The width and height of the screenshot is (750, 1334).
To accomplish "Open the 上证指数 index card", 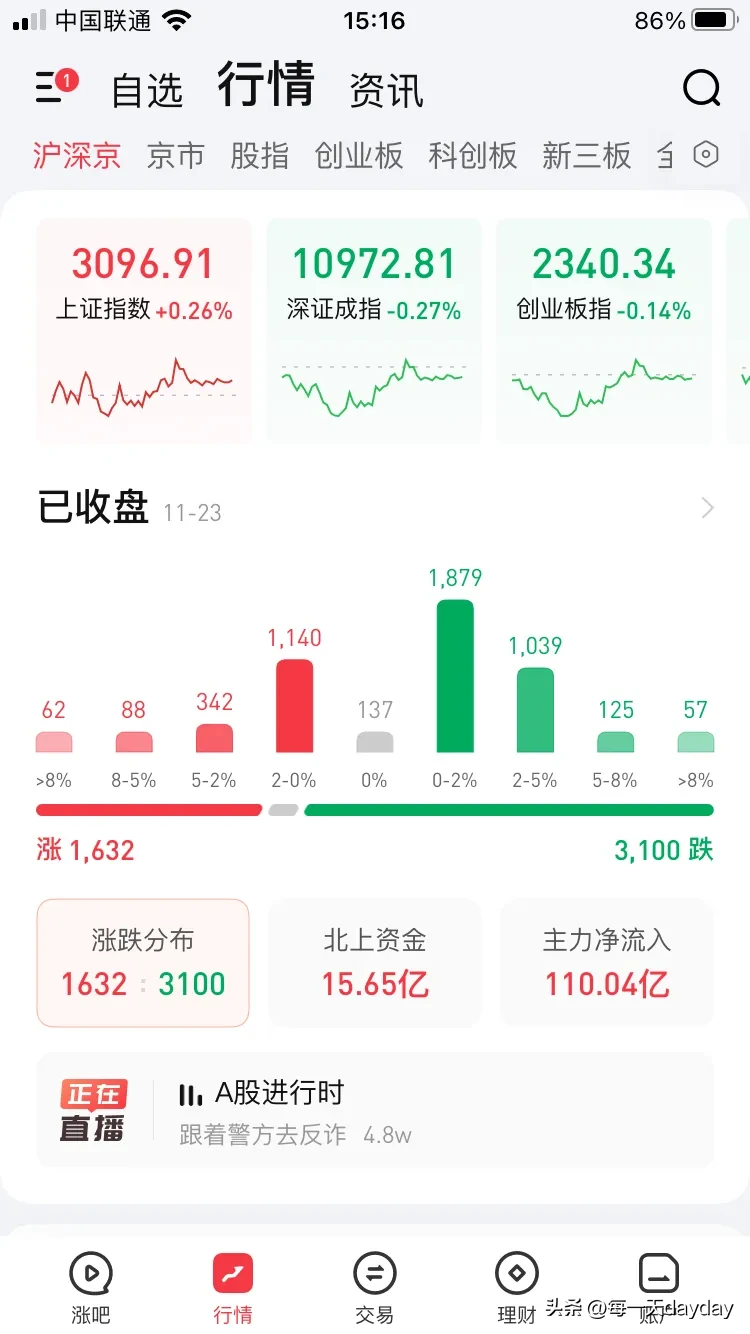I will click(x=143, y=330).
